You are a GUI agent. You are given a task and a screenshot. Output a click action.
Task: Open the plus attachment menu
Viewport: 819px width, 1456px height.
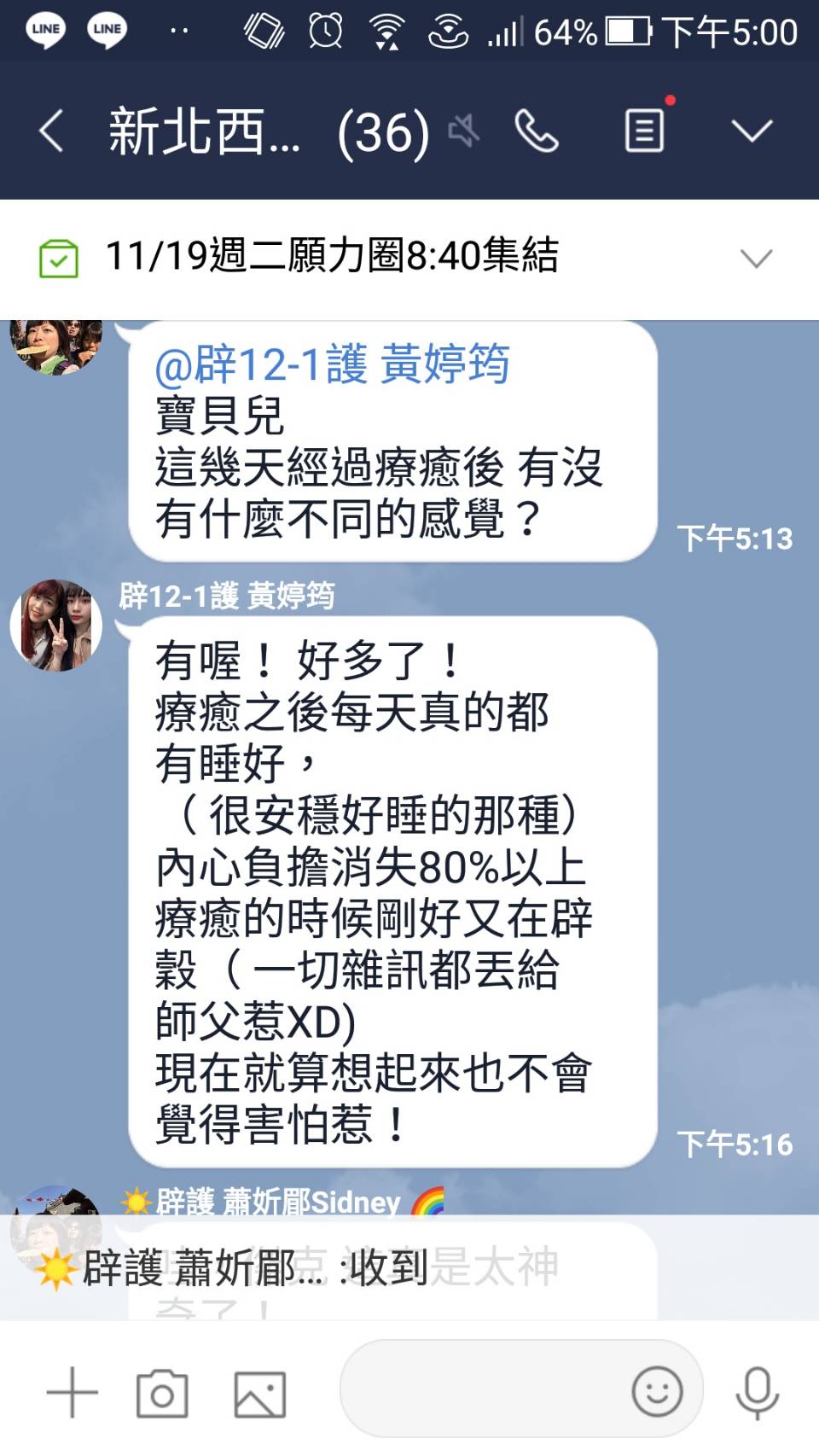[x=73, y=1392]
